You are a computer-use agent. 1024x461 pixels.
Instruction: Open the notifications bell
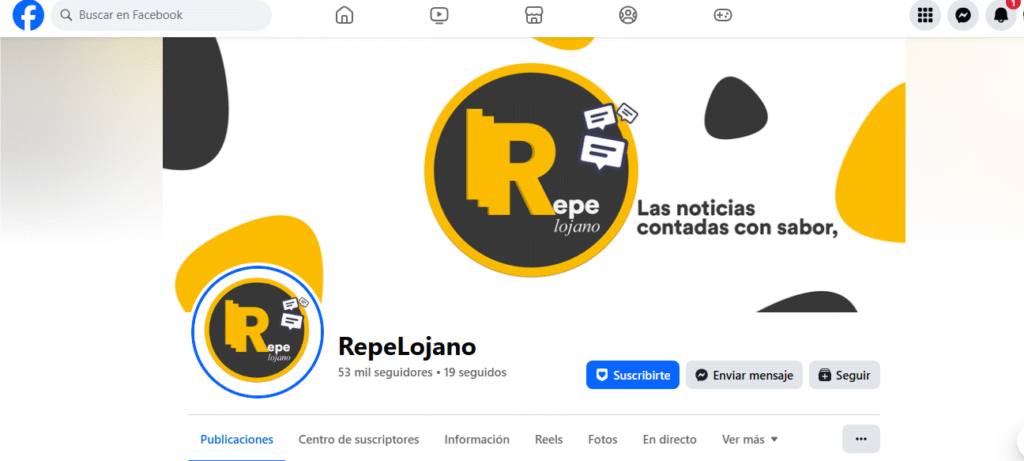[x=1000, y=15]
